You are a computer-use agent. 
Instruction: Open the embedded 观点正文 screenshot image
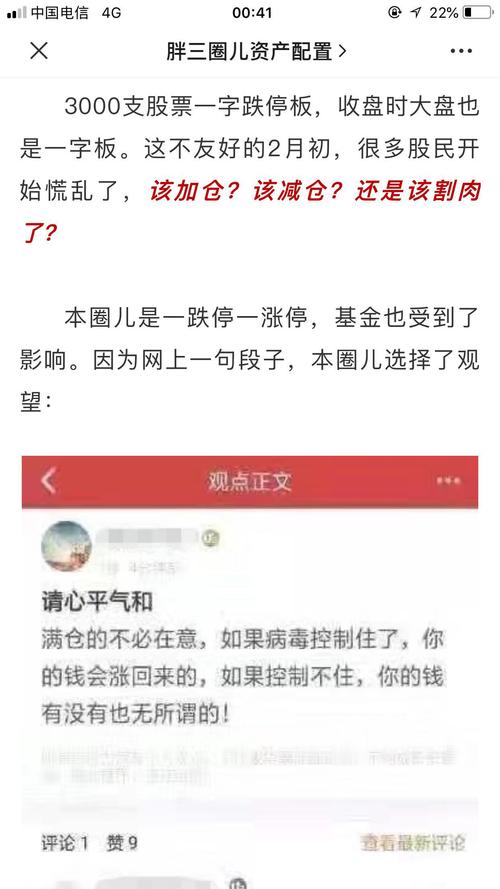point(250,672)
